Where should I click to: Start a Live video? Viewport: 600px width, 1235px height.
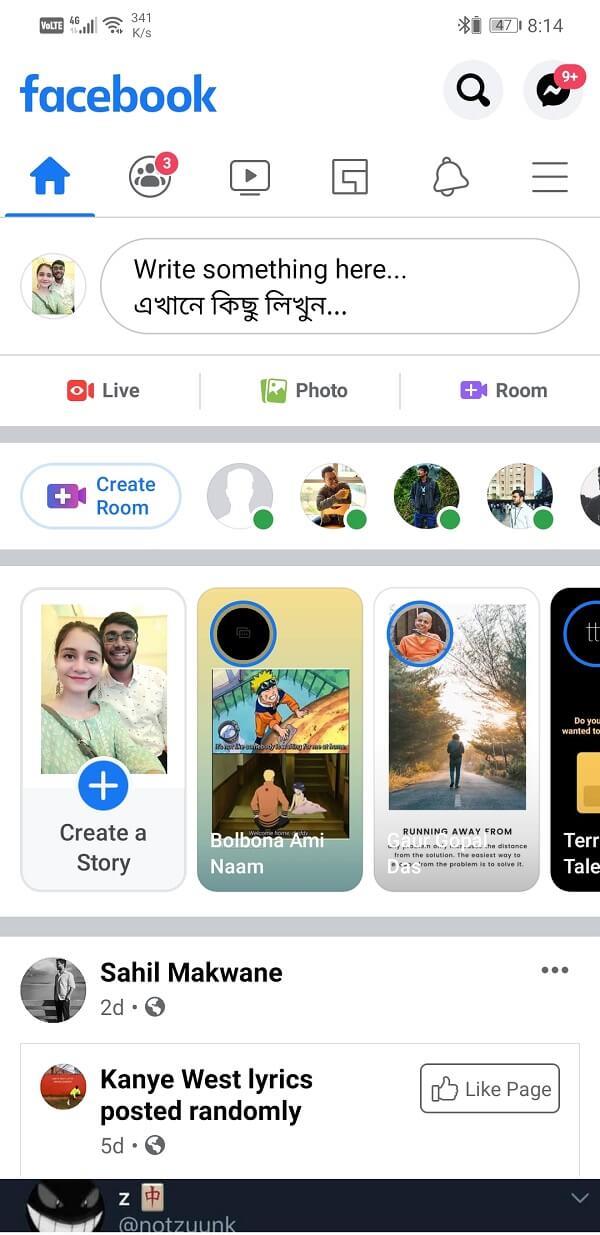[x=103, y=390]
